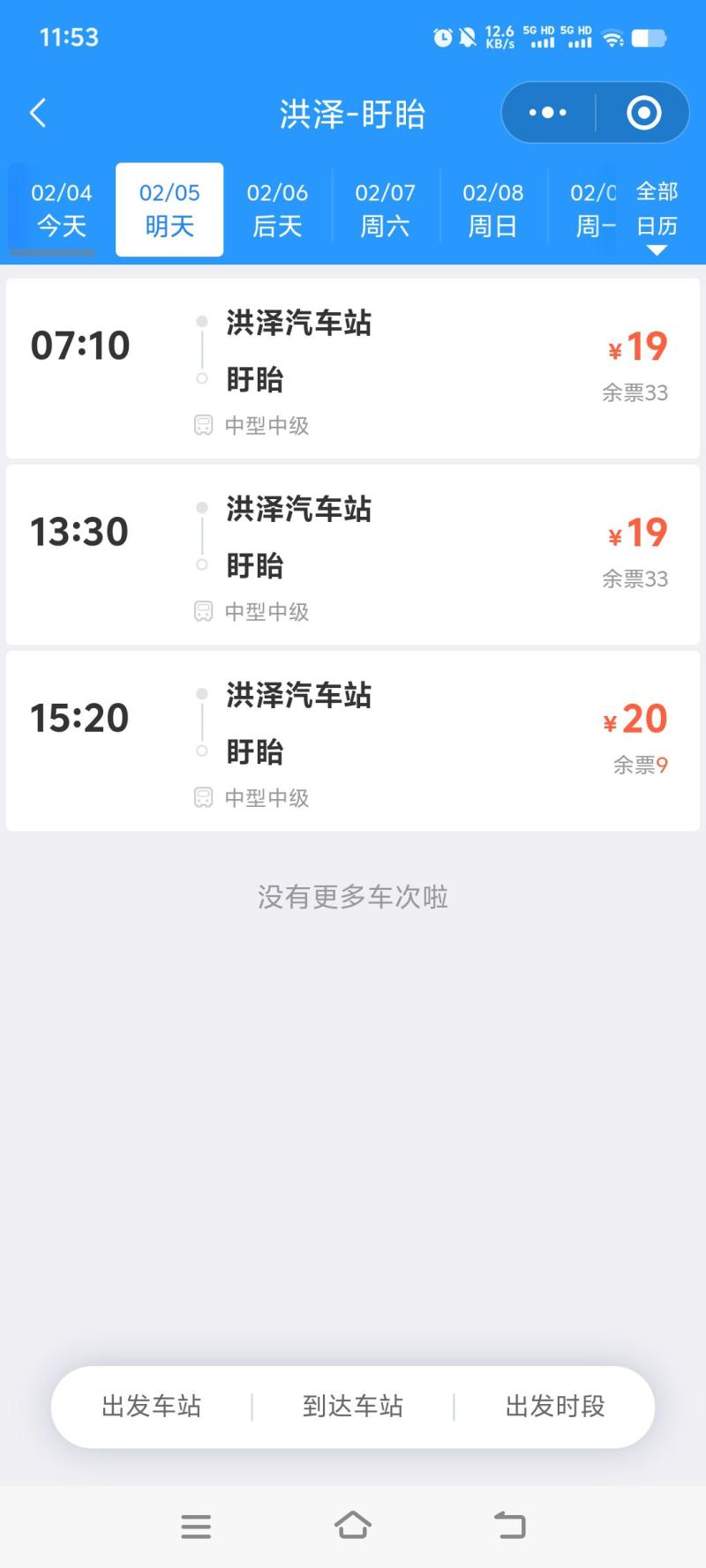Switch to the 02/07 周六 date

tap(385, 210)
